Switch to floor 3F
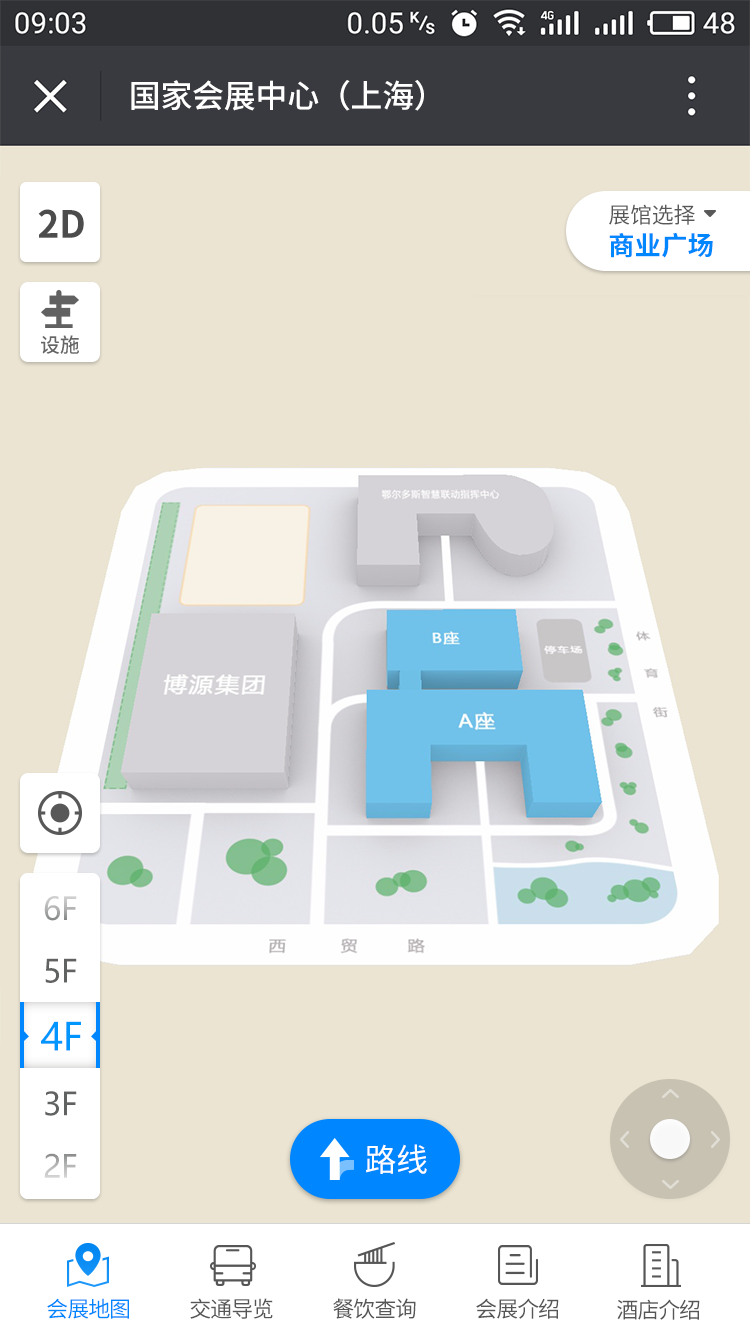 coord(60,1103)
